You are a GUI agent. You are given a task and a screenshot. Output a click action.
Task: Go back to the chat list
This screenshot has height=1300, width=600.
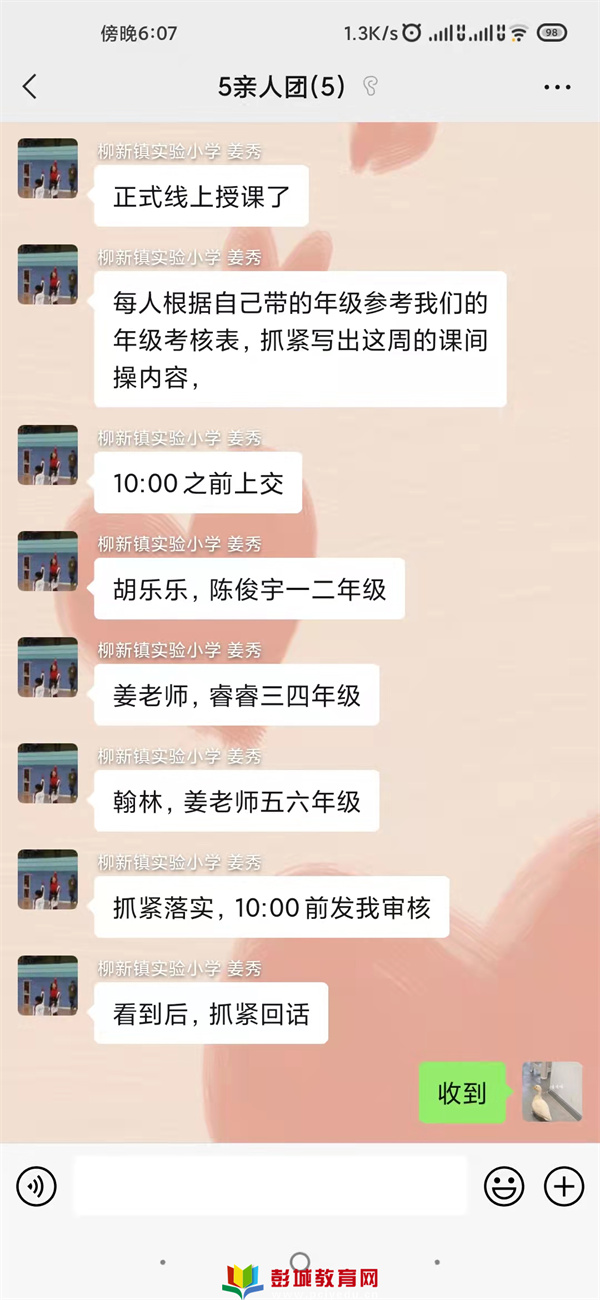point(30,87)
